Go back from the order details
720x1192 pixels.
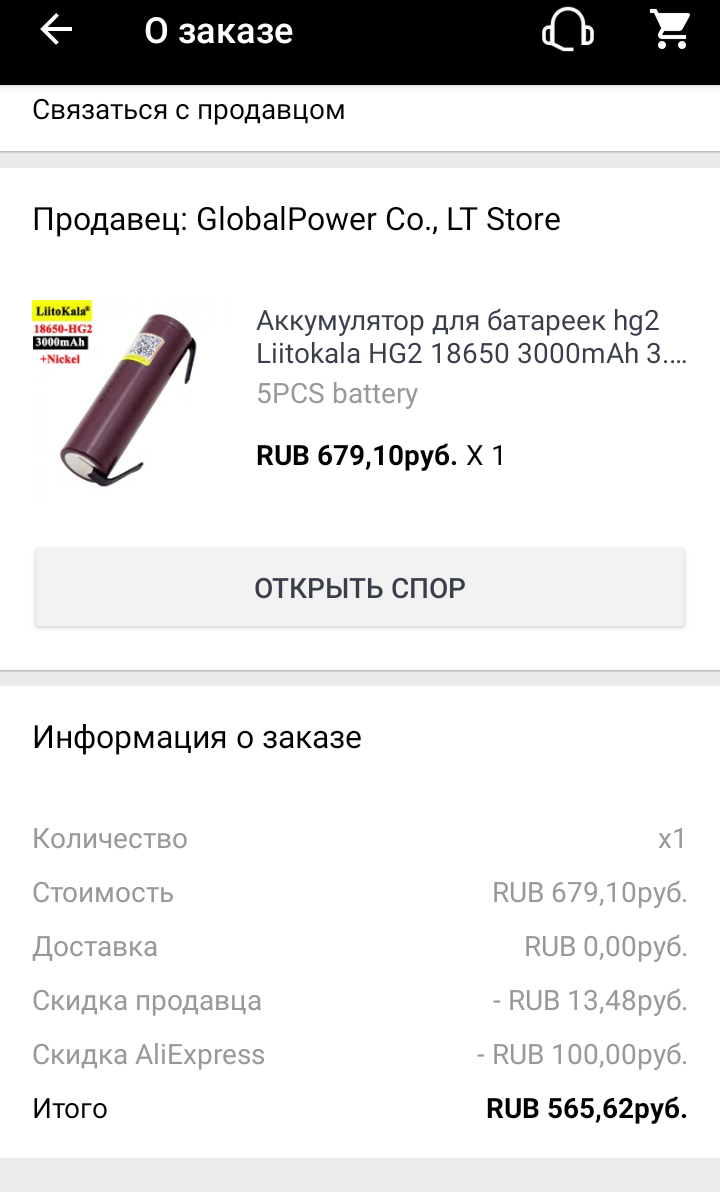pos(56,31)
